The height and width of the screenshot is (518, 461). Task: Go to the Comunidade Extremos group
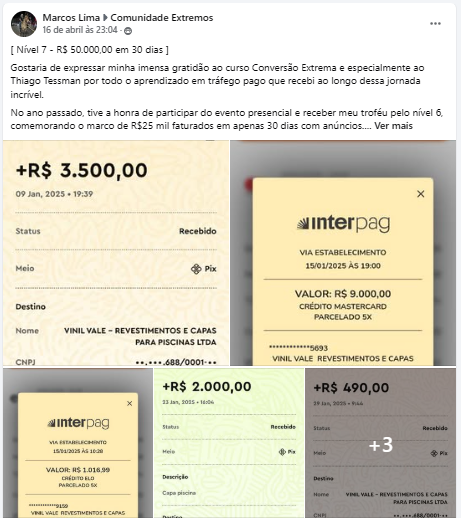point(162,18)
